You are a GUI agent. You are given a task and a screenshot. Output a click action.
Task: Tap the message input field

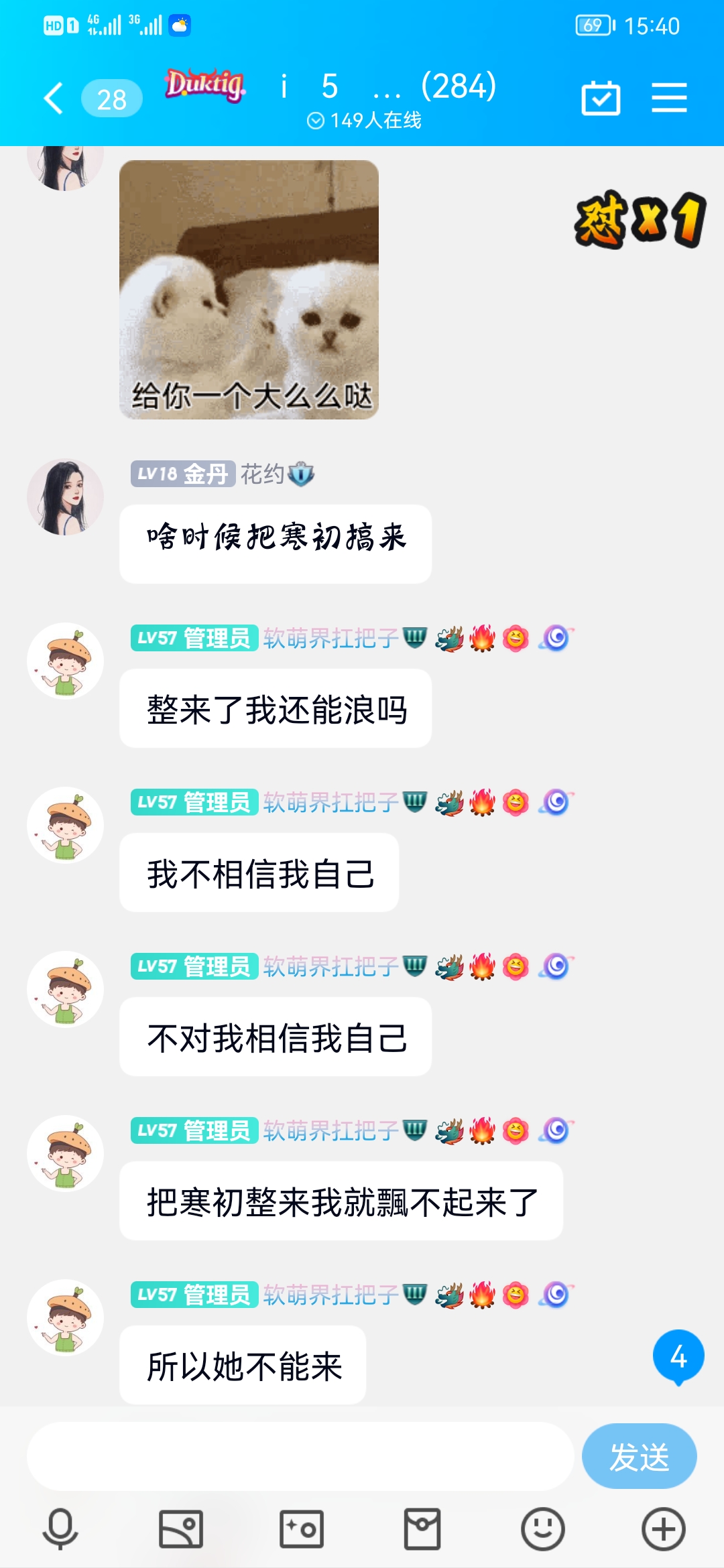pos(300,1457)
